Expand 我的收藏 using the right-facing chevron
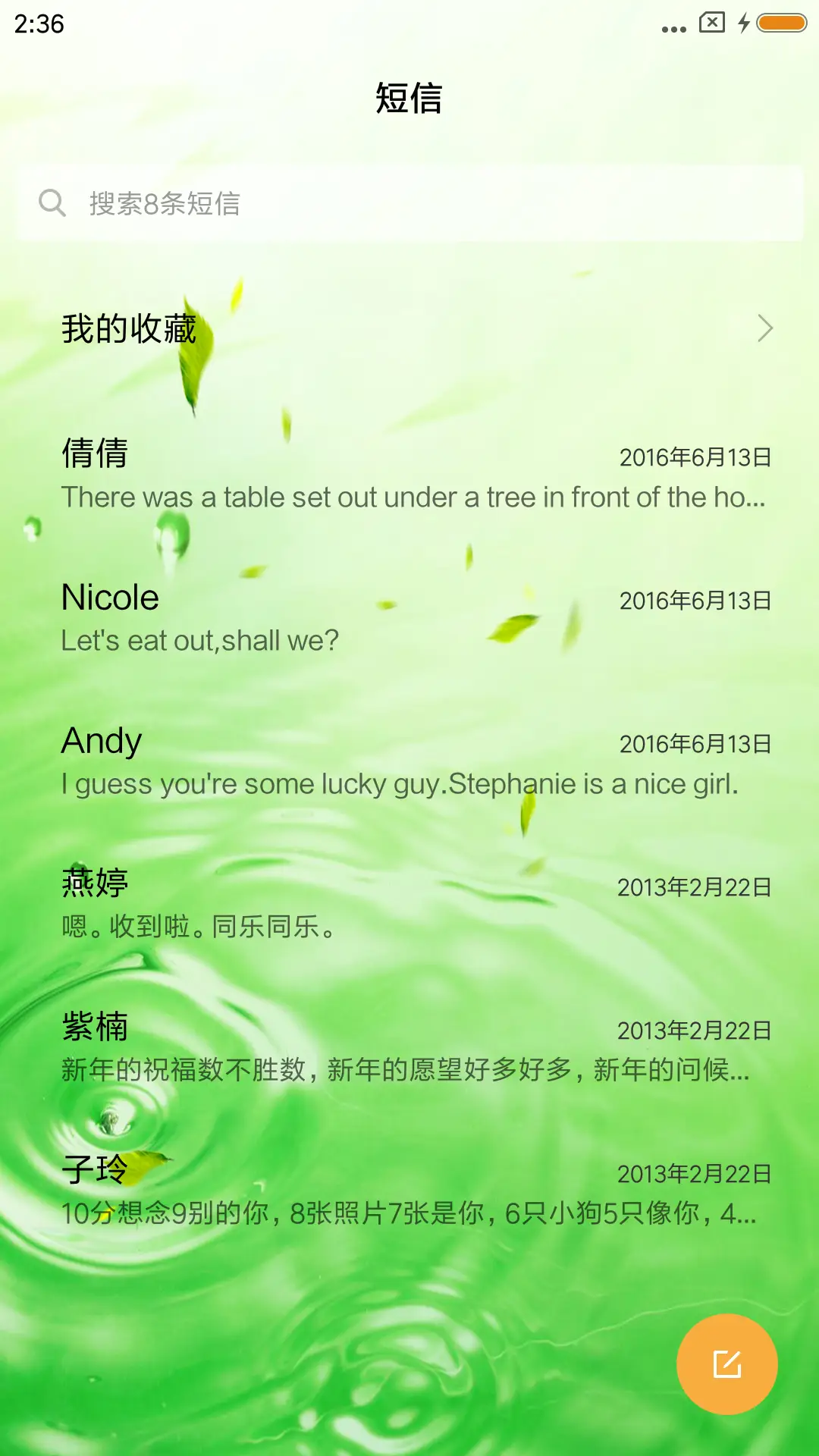 tap(763, 328)
